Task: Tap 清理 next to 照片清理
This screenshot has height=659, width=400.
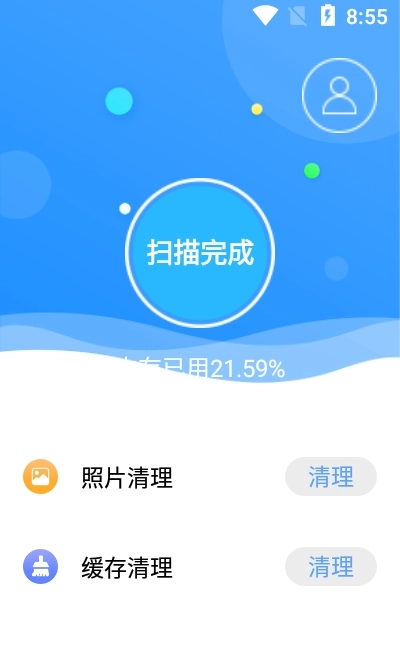Action: tap(331, 476)
